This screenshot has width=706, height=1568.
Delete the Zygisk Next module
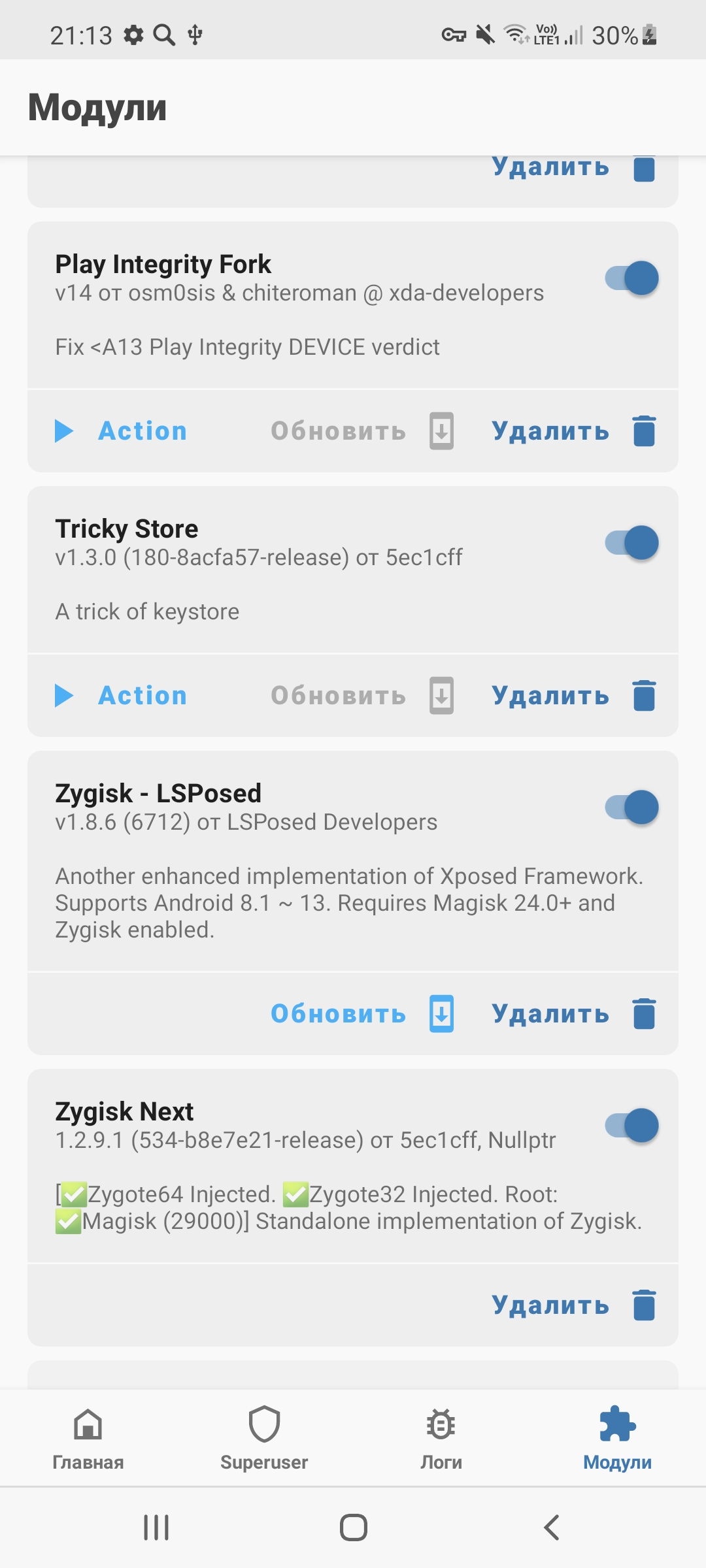(x=573, y=1305)
